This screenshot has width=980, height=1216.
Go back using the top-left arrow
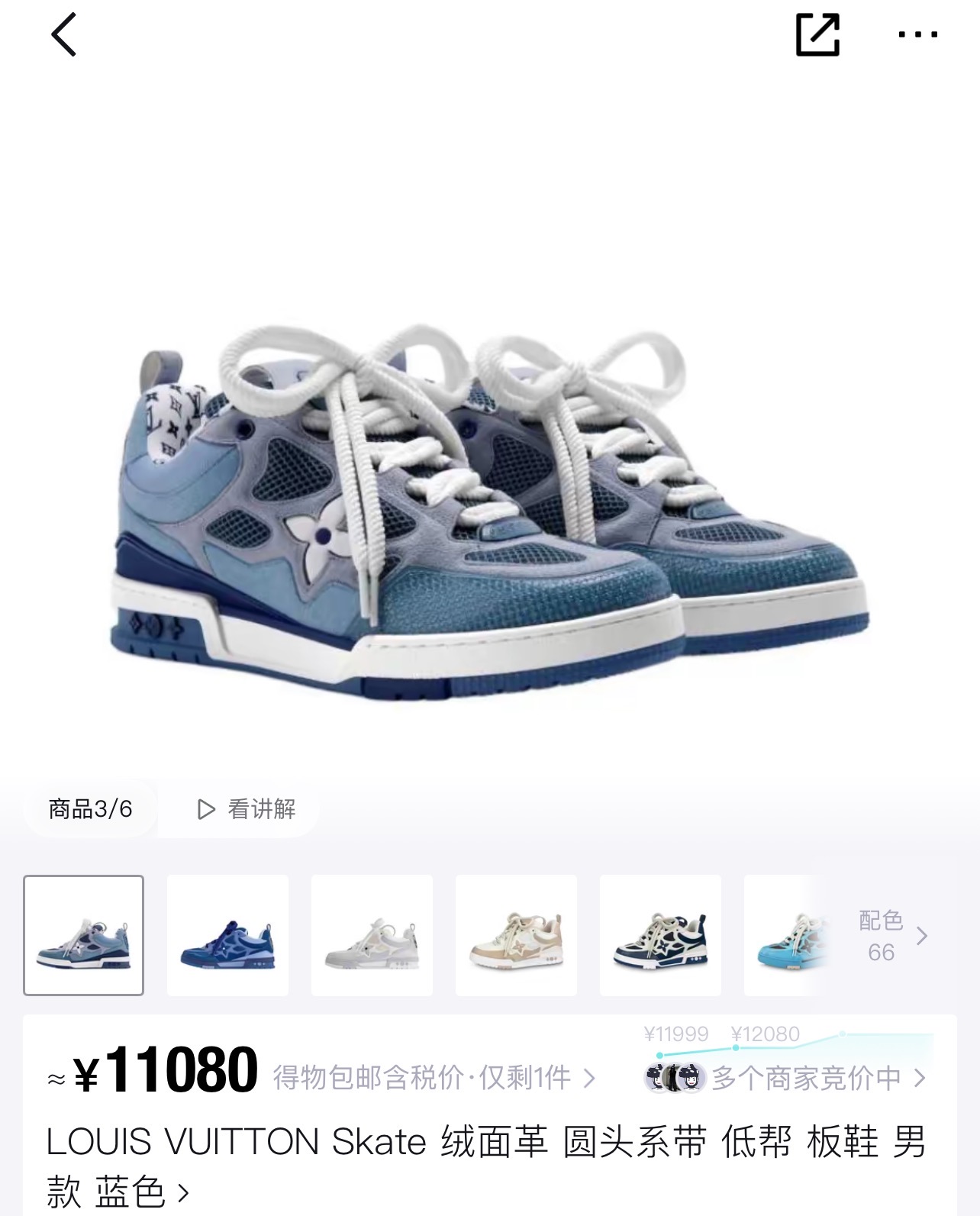coord(64,34)
